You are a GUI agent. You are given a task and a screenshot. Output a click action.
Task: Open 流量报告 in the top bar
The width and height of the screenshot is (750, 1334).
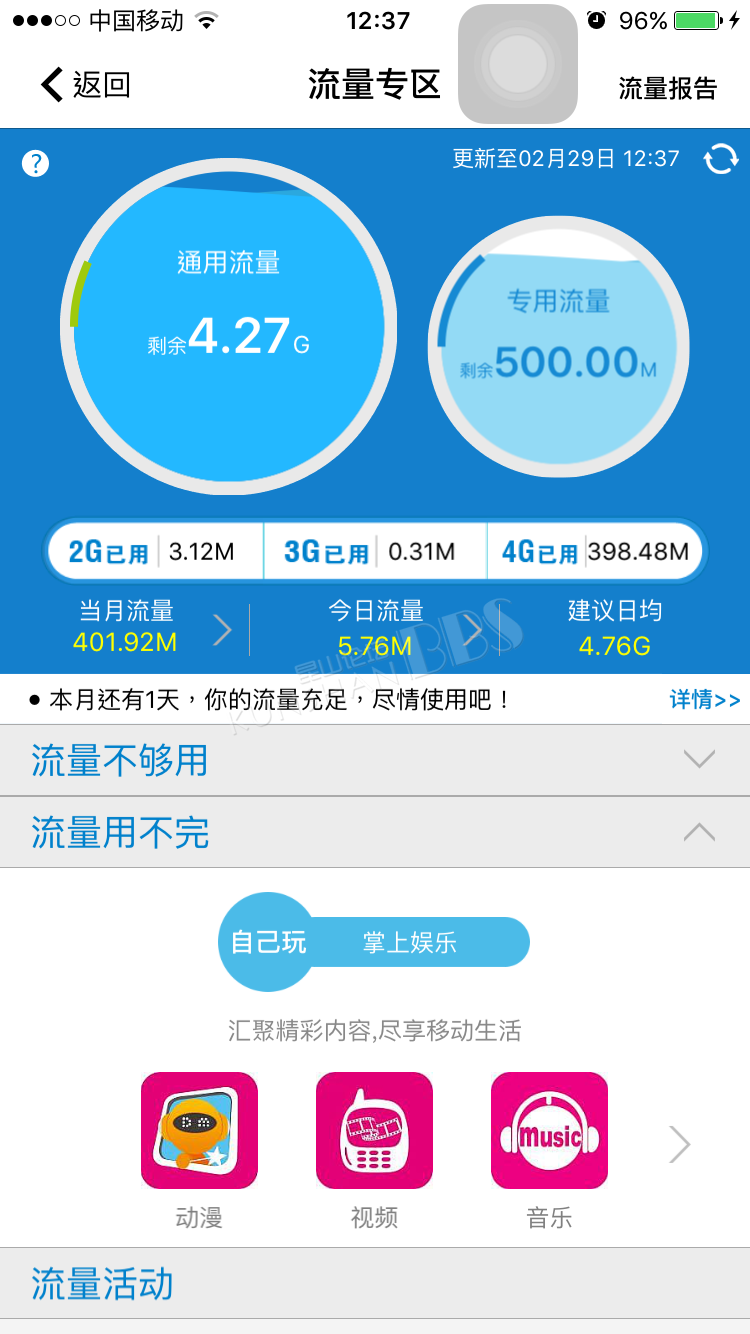click(668, 88)
